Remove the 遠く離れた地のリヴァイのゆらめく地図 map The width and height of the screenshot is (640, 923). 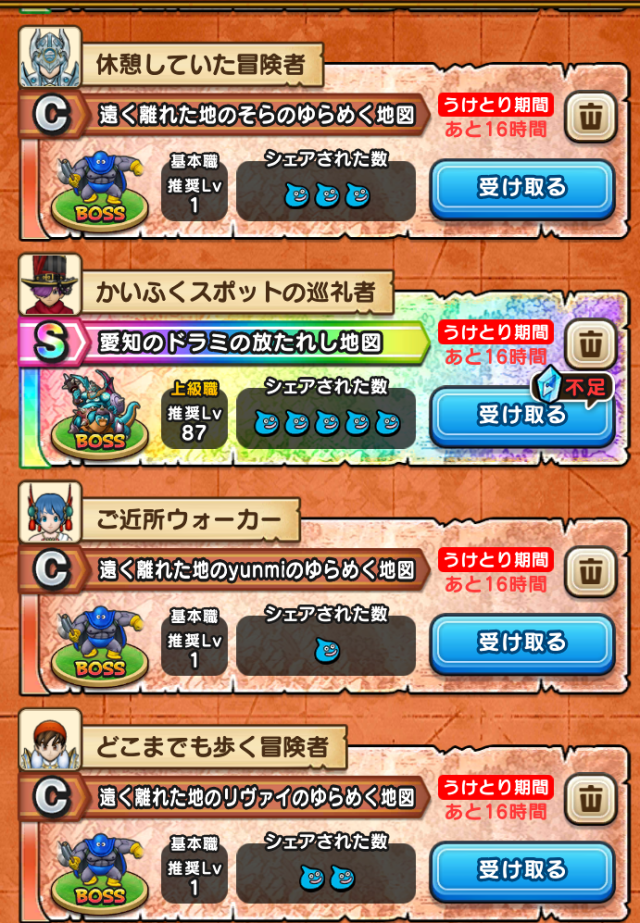(591, 799)
